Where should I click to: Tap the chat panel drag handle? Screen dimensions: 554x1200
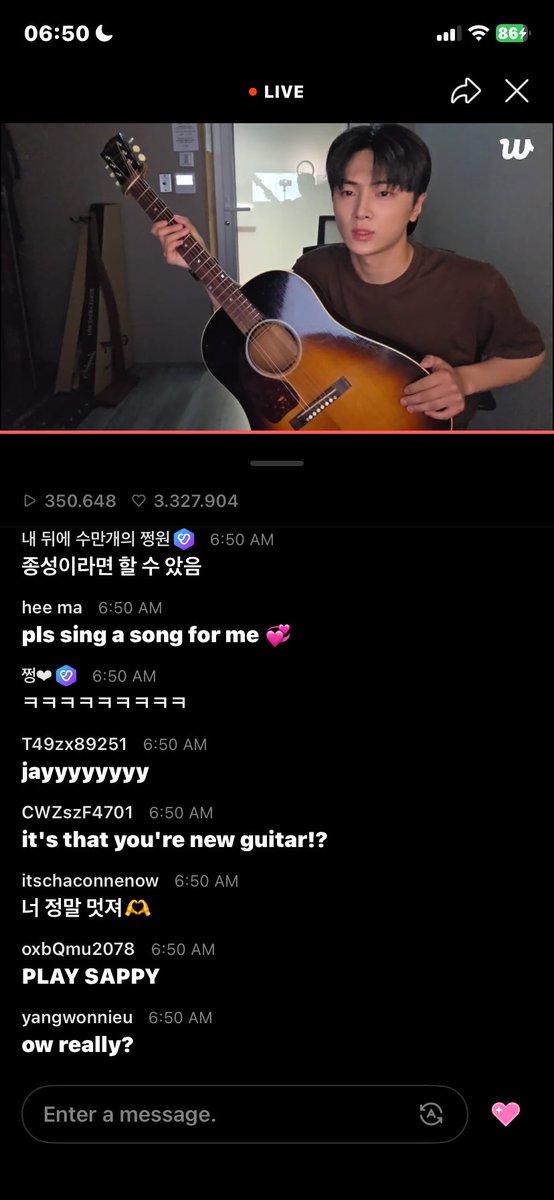pos(277,463)
